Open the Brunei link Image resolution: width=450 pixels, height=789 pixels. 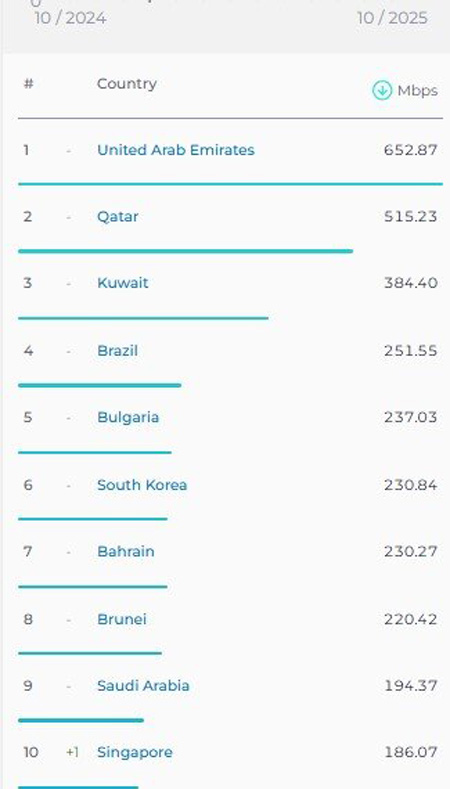pos(122,619)
